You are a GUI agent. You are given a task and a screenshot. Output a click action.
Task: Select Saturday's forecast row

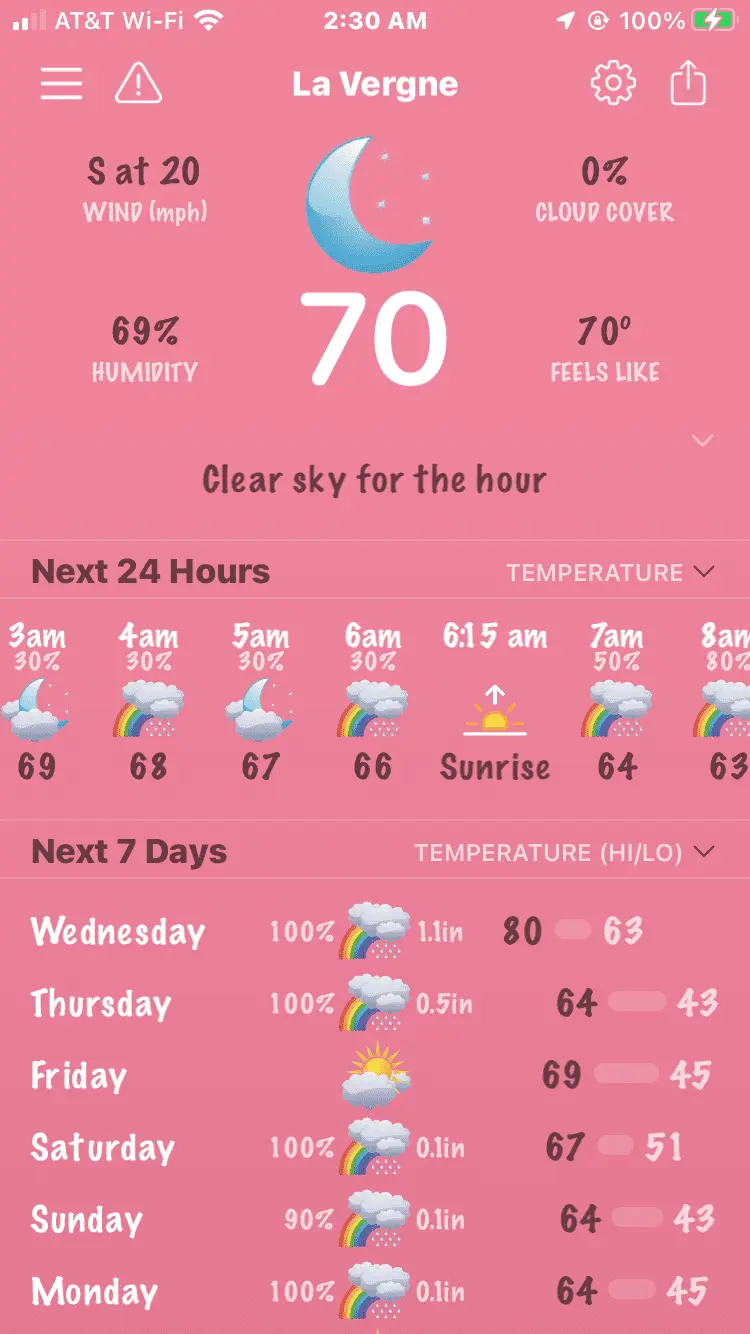(375, 1147)
